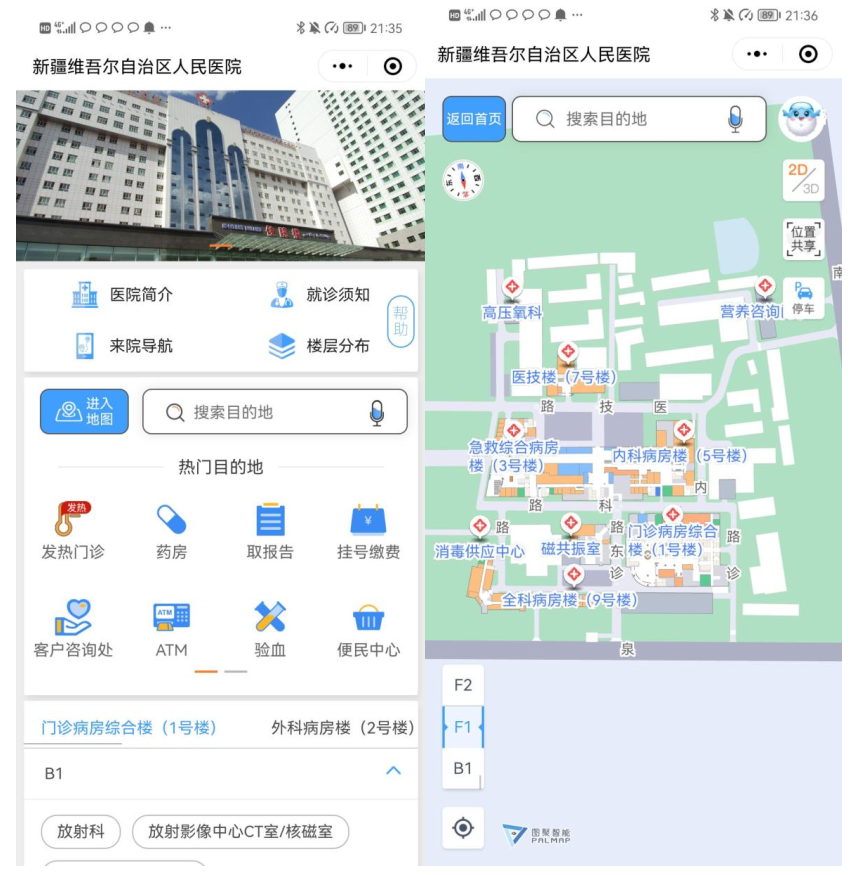
Task: Tap 返回首页 to return to the home page
Action: (x=474, y=119)
